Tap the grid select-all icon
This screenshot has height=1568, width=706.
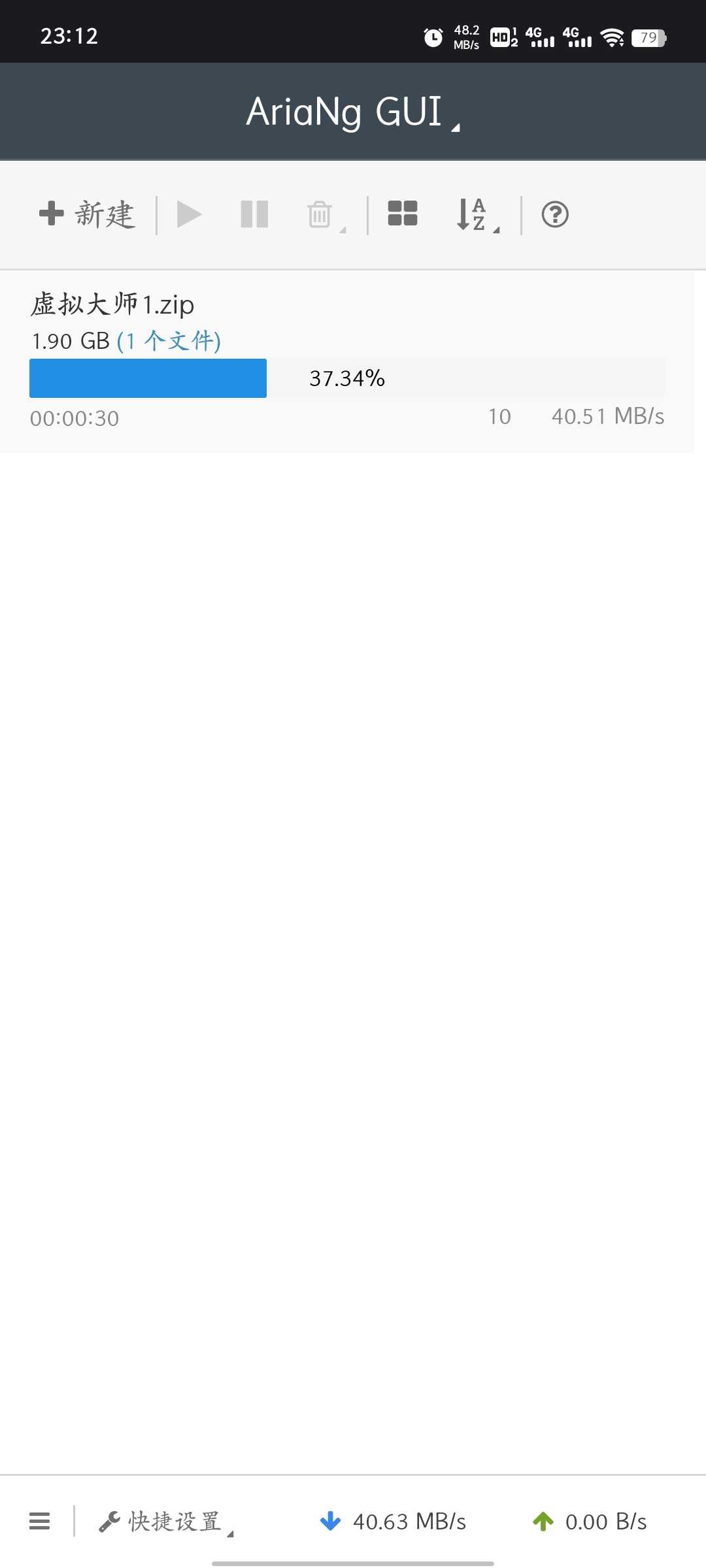402,214
